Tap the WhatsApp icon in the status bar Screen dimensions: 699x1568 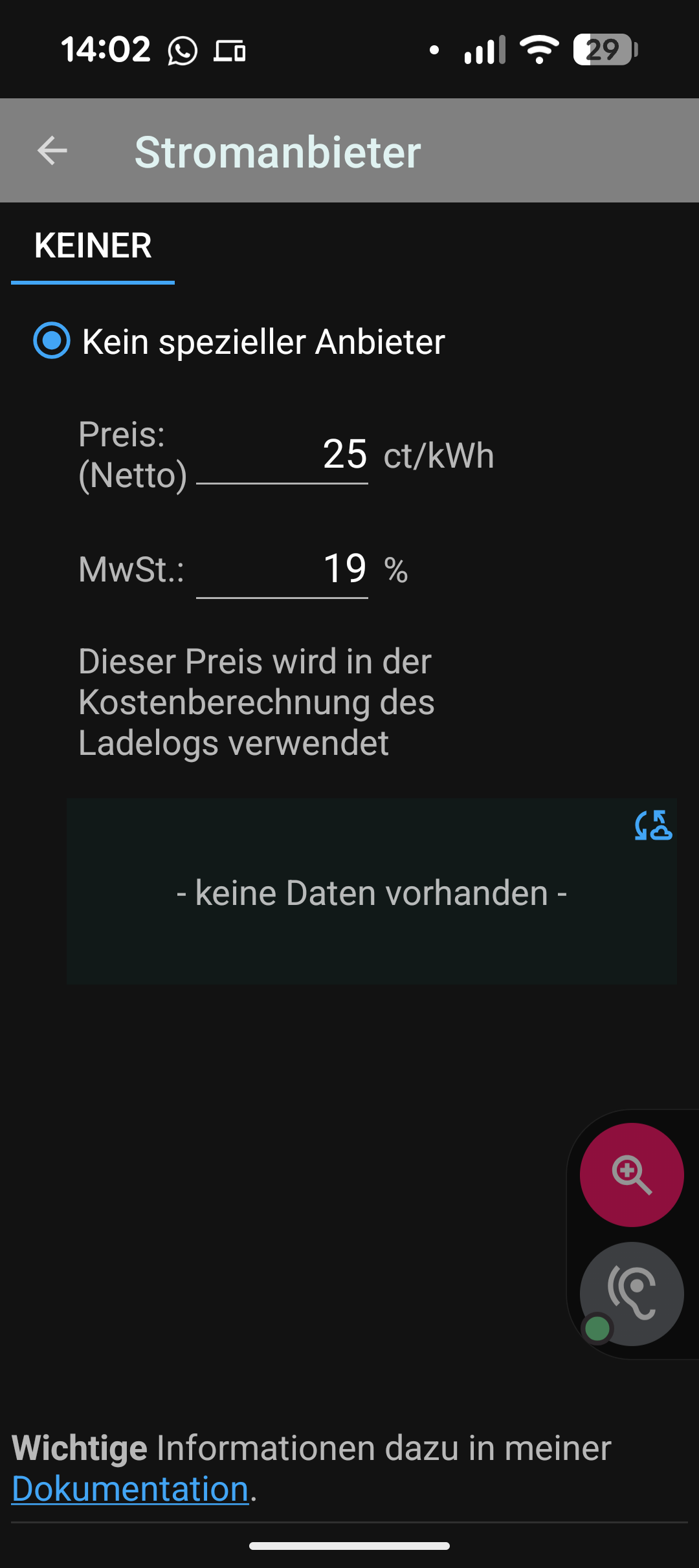pos(182,51)
